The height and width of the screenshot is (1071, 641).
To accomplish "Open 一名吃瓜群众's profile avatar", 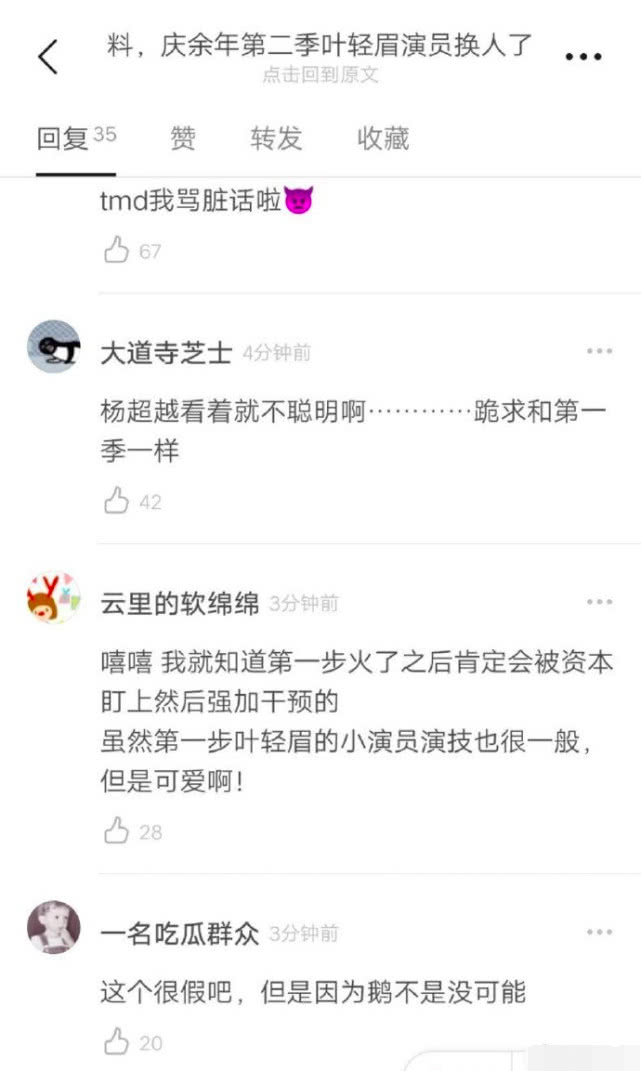I will (x=53, y=927).
